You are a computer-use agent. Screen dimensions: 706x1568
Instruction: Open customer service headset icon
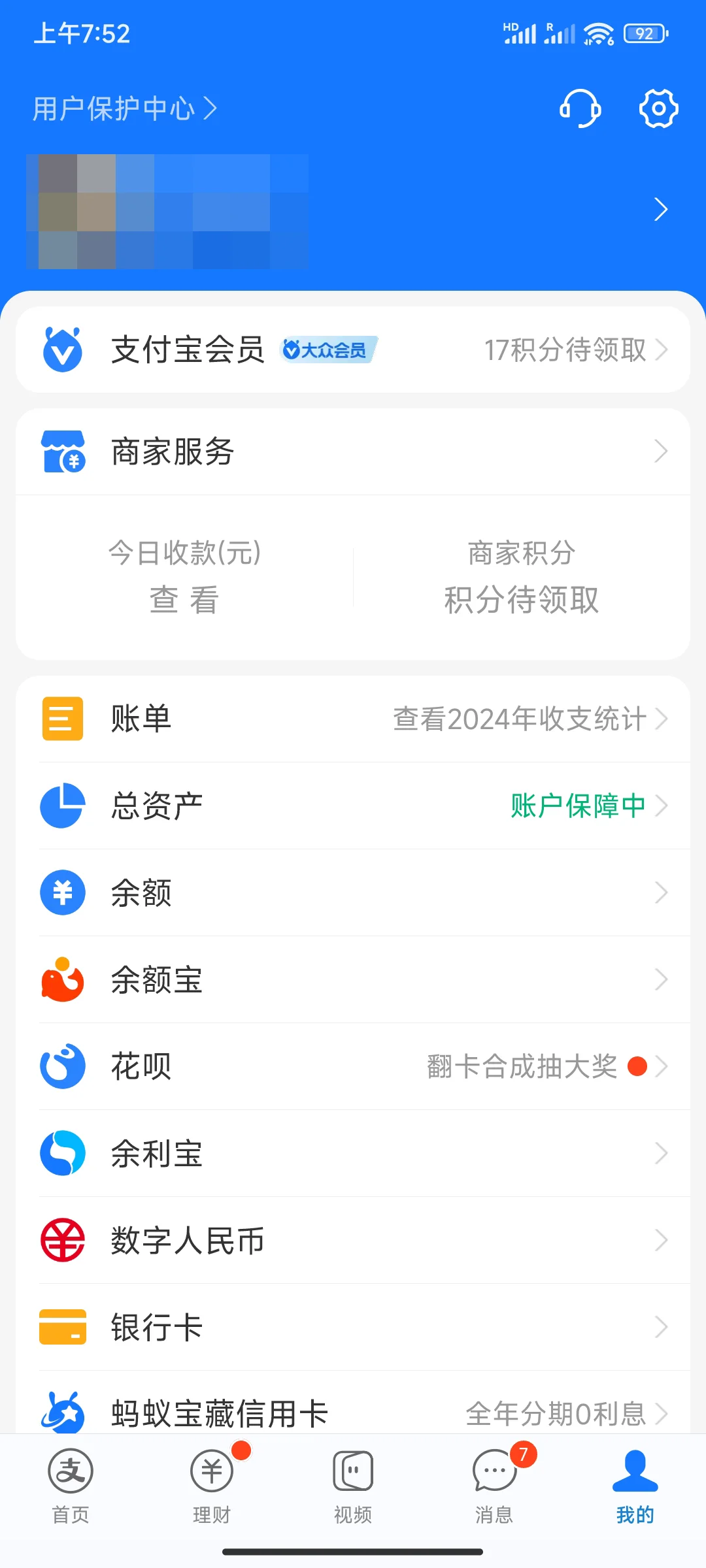coord(580,108)
